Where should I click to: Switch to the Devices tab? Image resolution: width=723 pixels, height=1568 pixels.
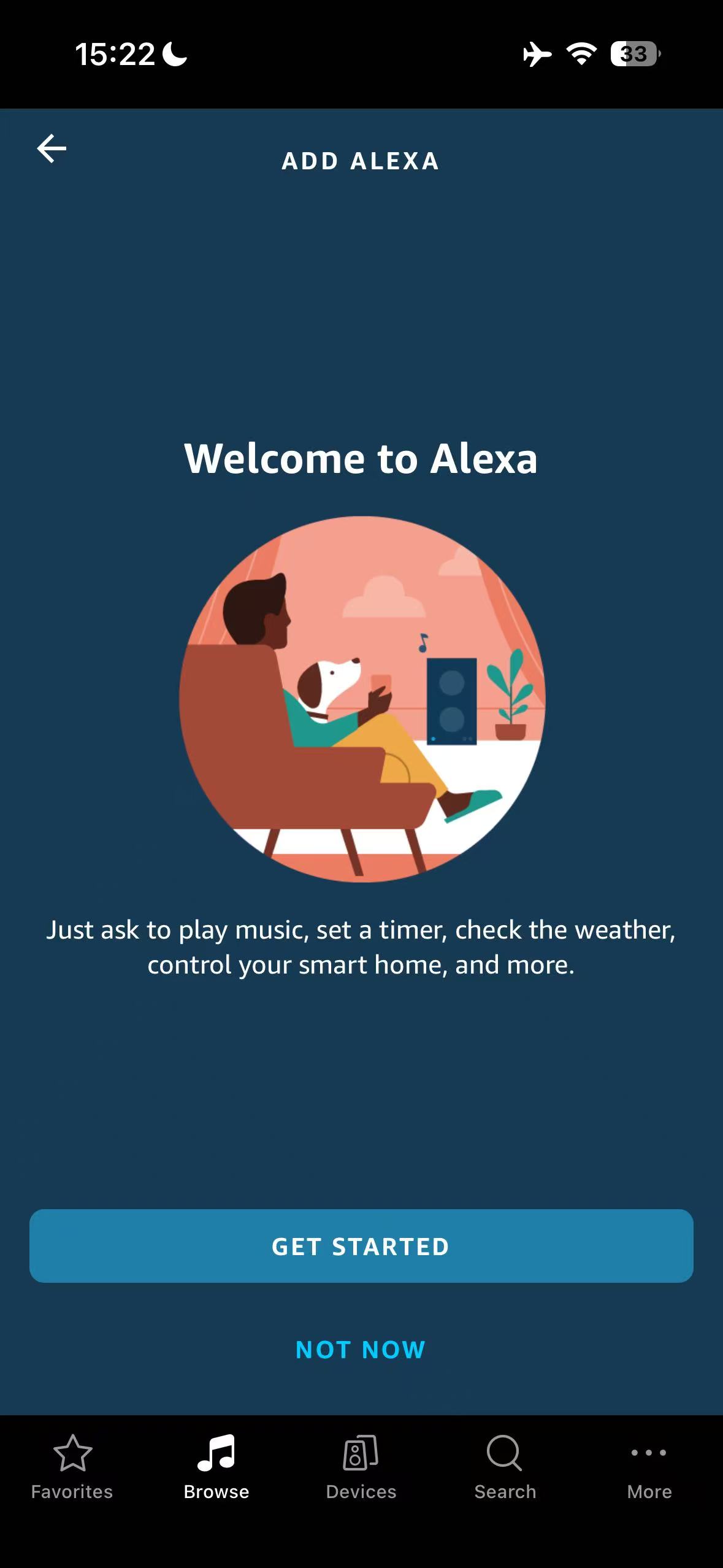(361, 1466)
